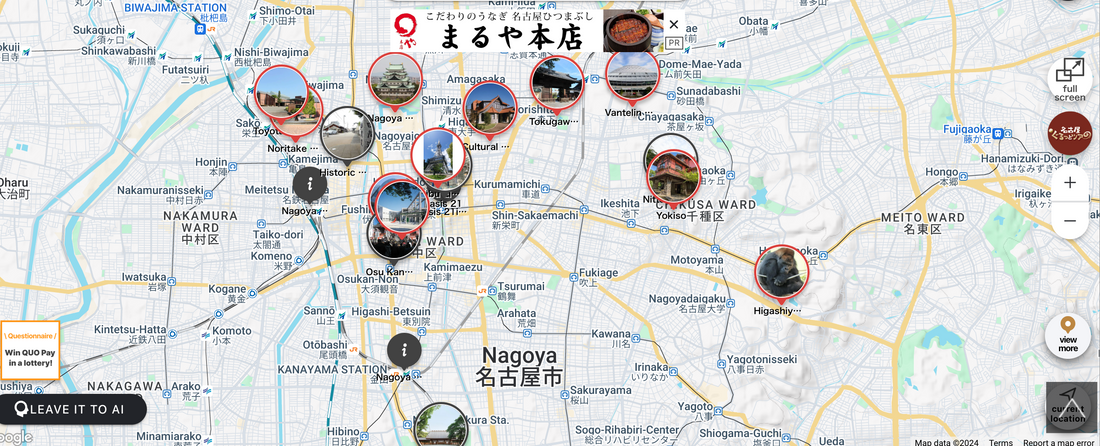Open the Higashiyama gorilla photo marker
Screen dimensions: 1100x446
coord(781,271)
